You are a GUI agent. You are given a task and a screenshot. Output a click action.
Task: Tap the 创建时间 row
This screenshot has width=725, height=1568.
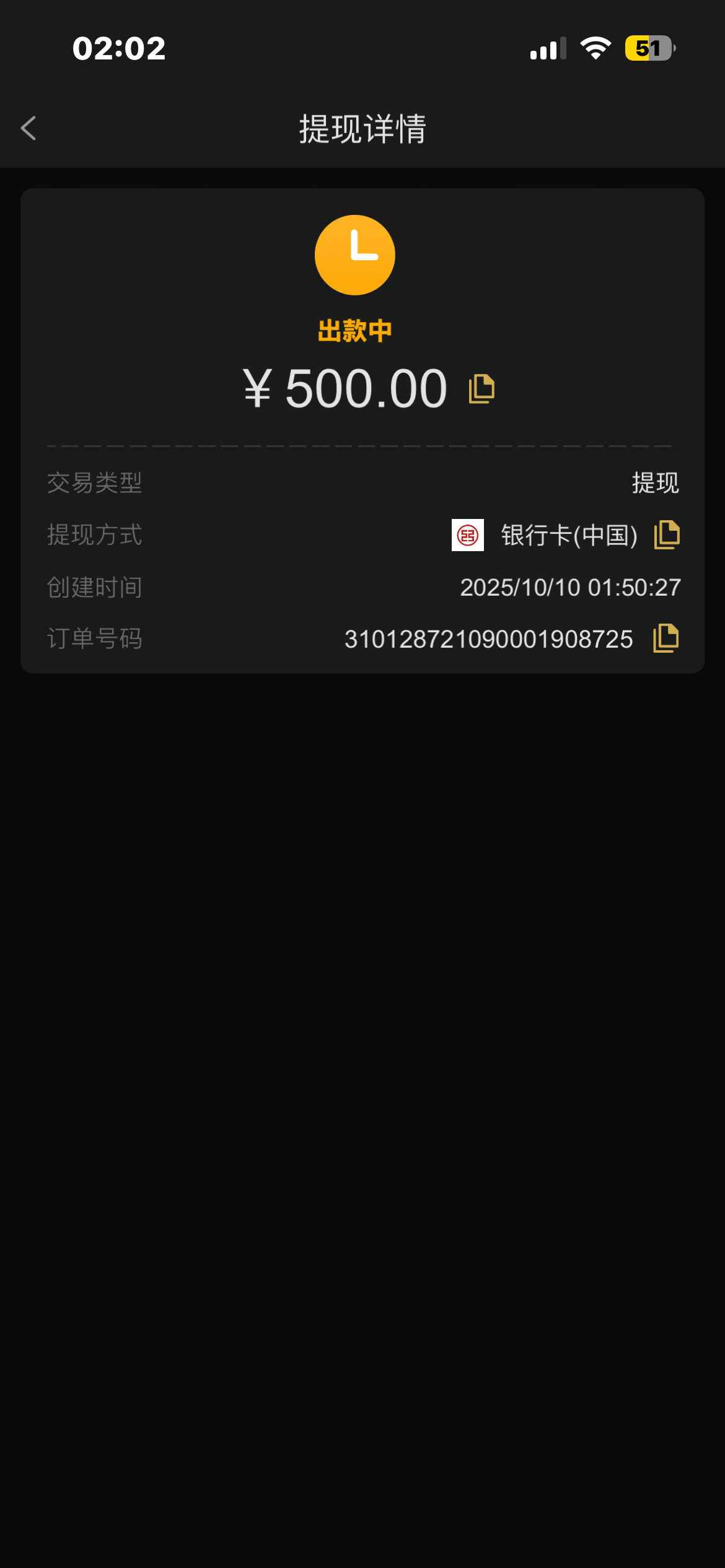(94, 587)
